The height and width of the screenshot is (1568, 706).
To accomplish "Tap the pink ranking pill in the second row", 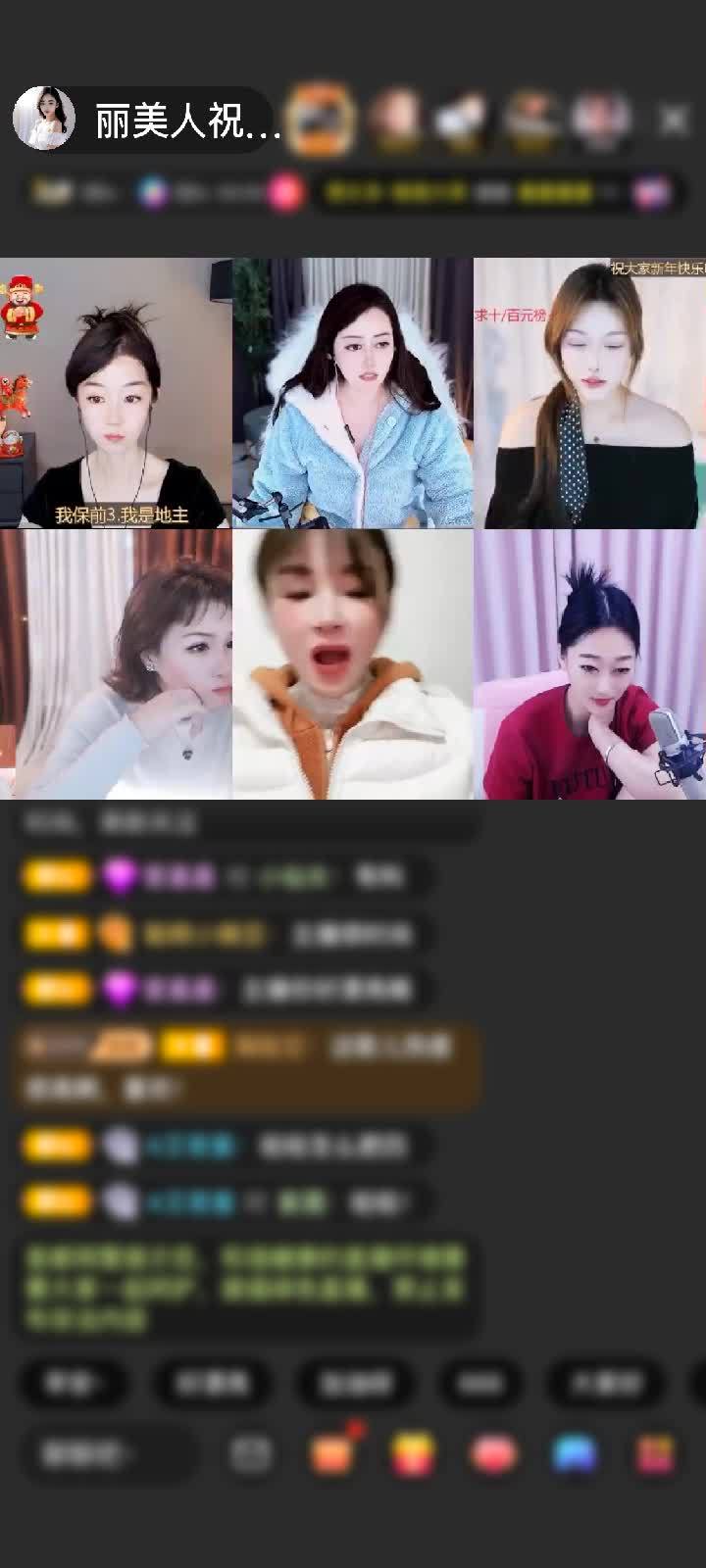I will [x=284, y=193].
